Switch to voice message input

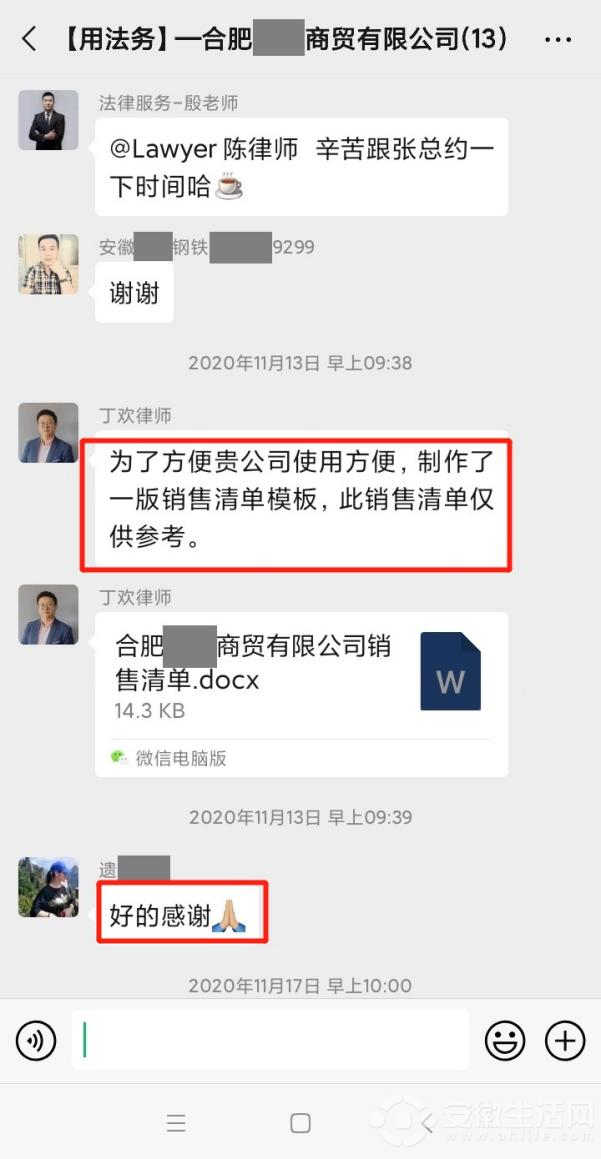pyautogui.click(x=36, y=1041)
